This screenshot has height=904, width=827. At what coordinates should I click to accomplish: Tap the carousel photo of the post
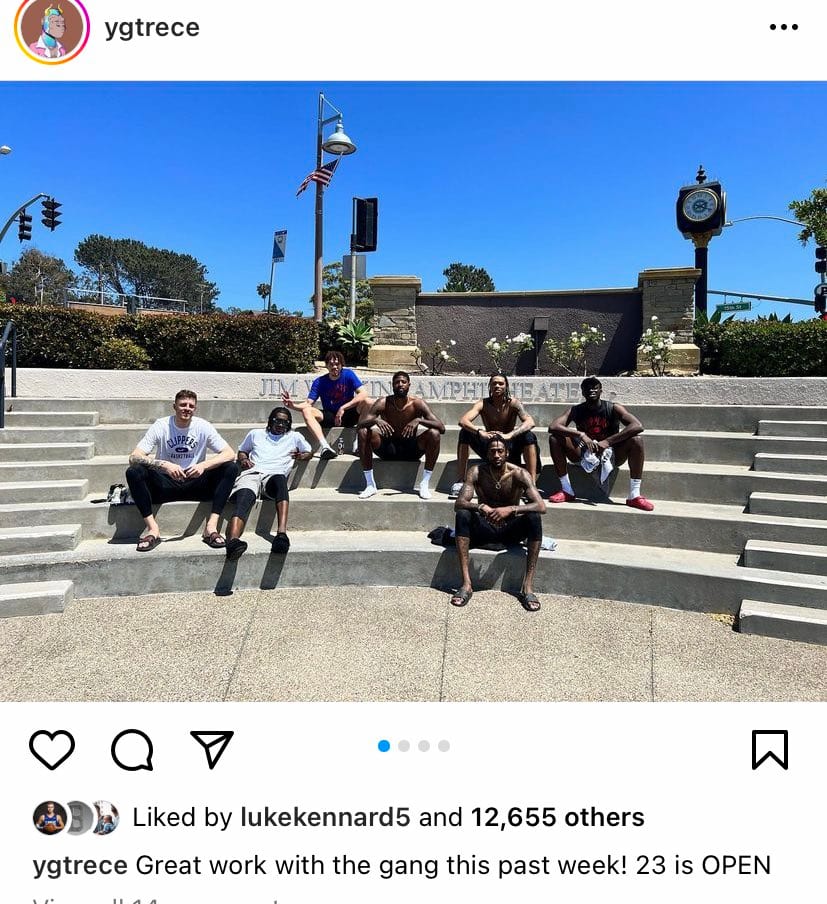[413, 391]
